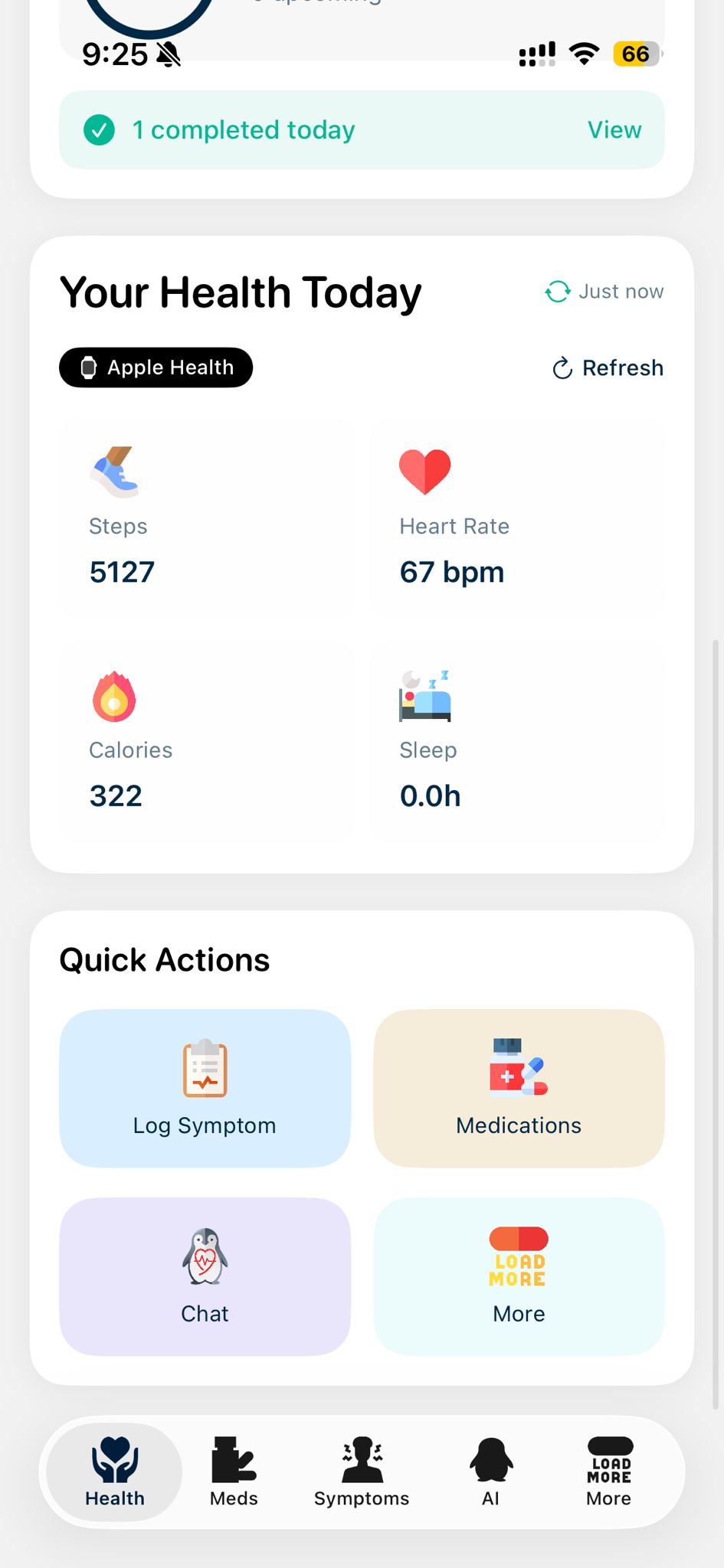Tap the Apple Health source badge
This screenshot has height=1568, width=724.
point(155,367)
